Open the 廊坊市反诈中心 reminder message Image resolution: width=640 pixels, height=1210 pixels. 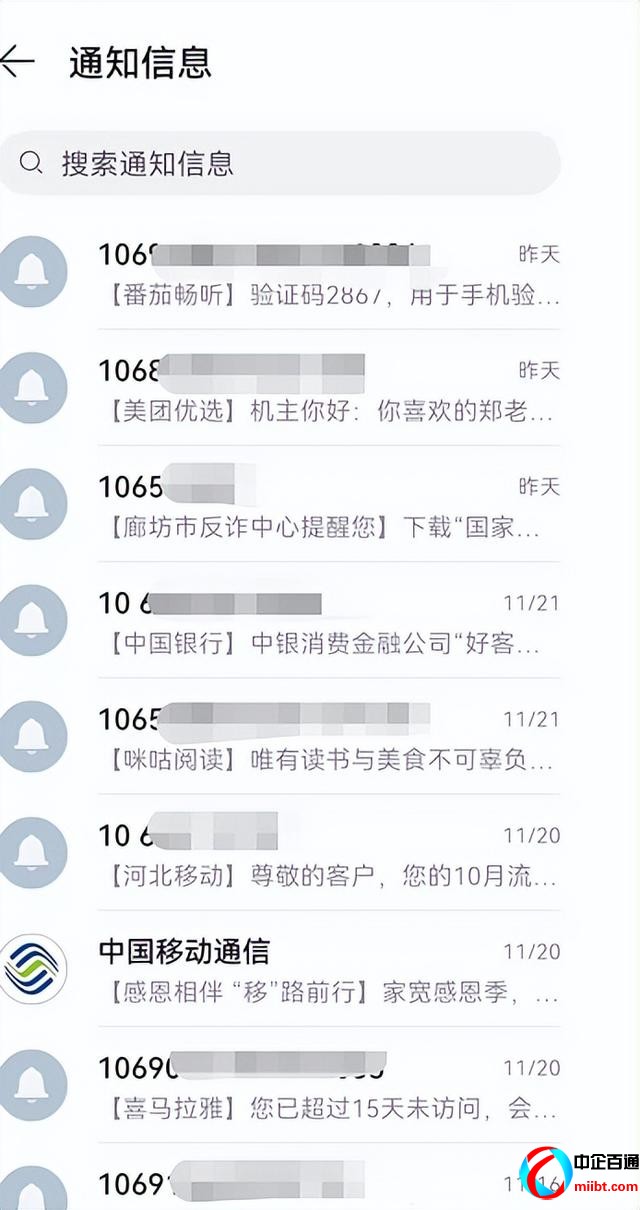[x=328, y=506]
